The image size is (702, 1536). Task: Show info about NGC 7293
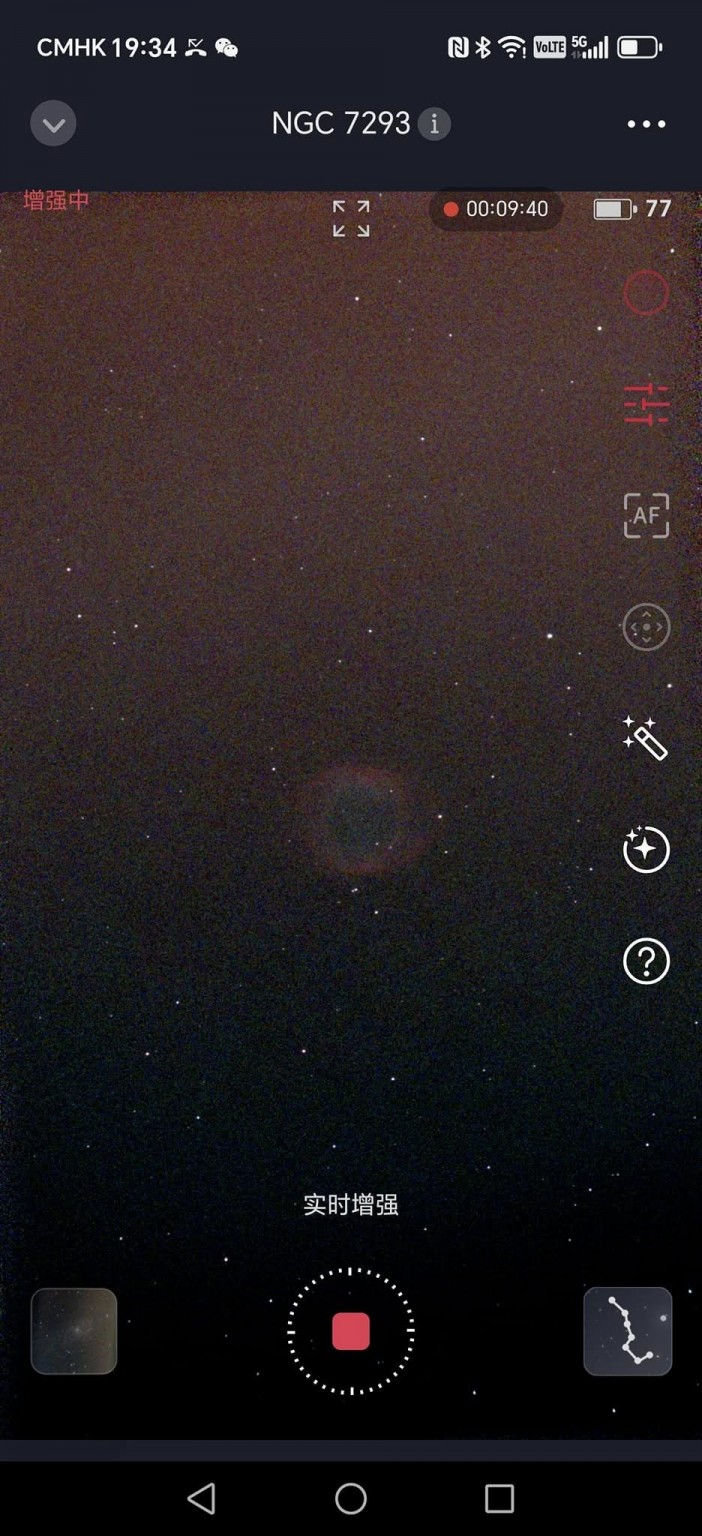[x=434, y=124]
